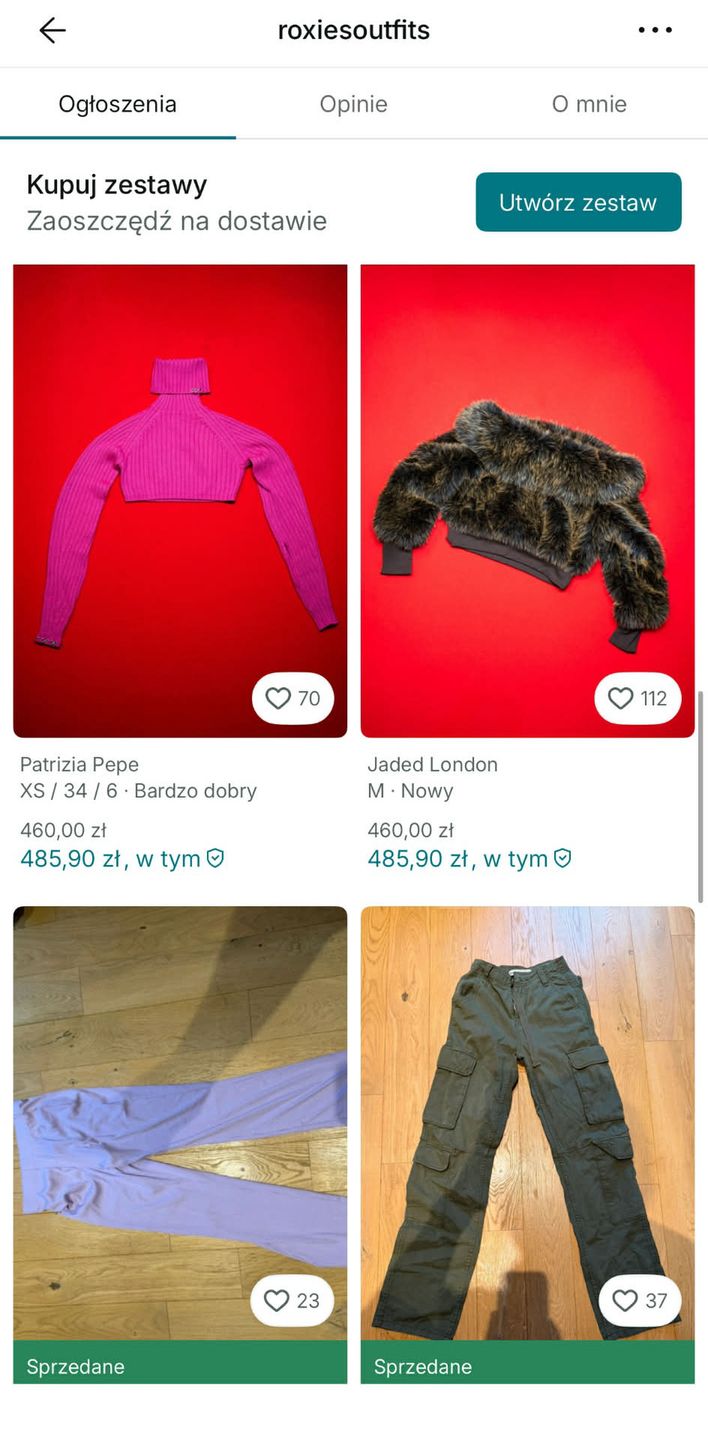
Task: Like the Patrizia Pepe sweater with 70 favorites
Action: (293, 698)
